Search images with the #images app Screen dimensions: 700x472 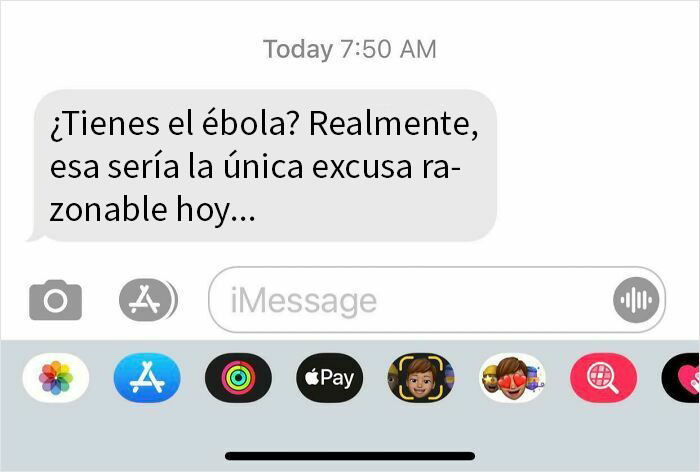click(603, 378)
